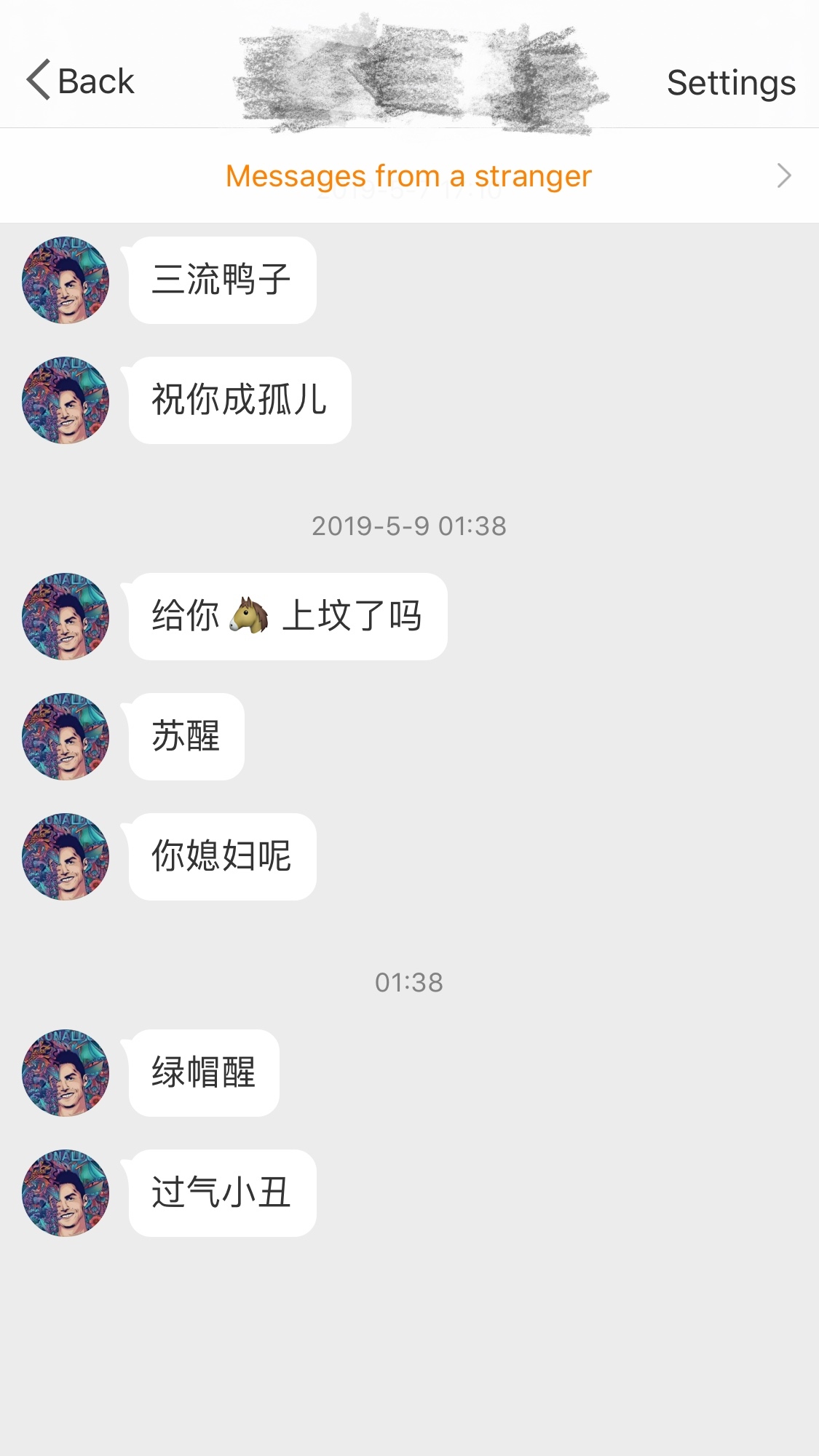Expand the stranger messages banner via its chevron
Screen dimensions: 819x1456
[x=783, y=175]
